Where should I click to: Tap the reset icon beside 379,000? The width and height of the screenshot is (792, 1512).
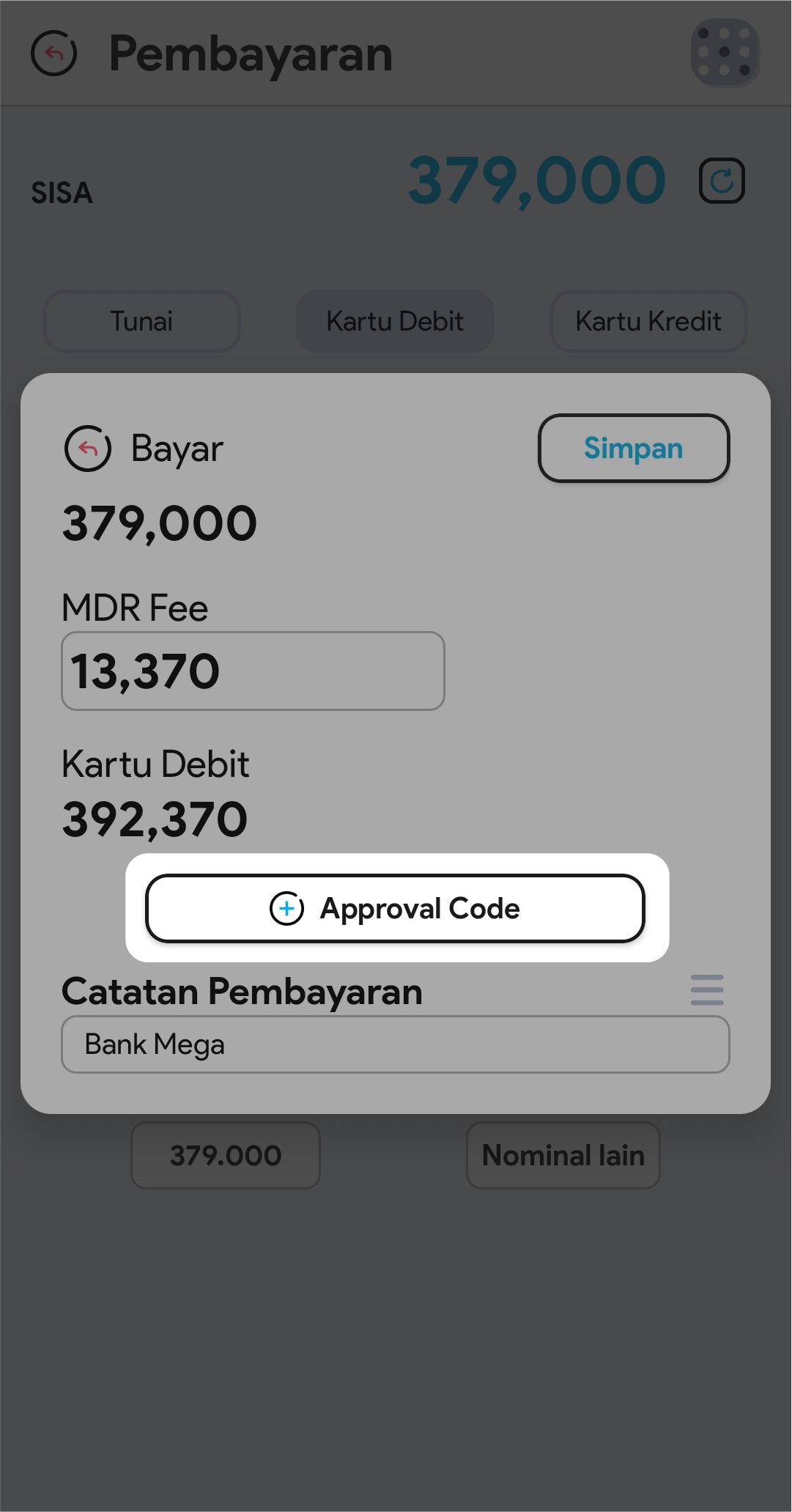(x=722, y=180)
